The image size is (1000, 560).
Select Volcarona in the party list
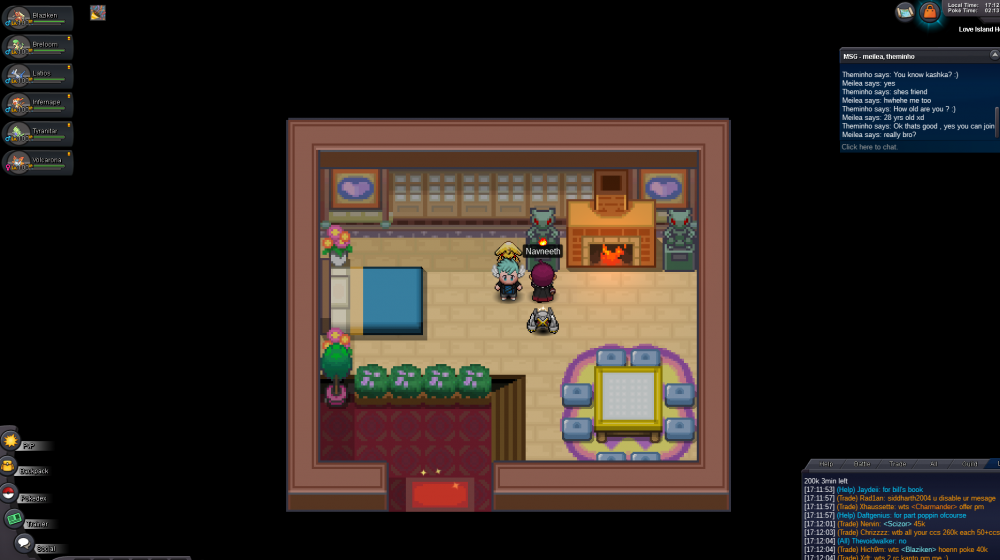(x=38, y=161)
